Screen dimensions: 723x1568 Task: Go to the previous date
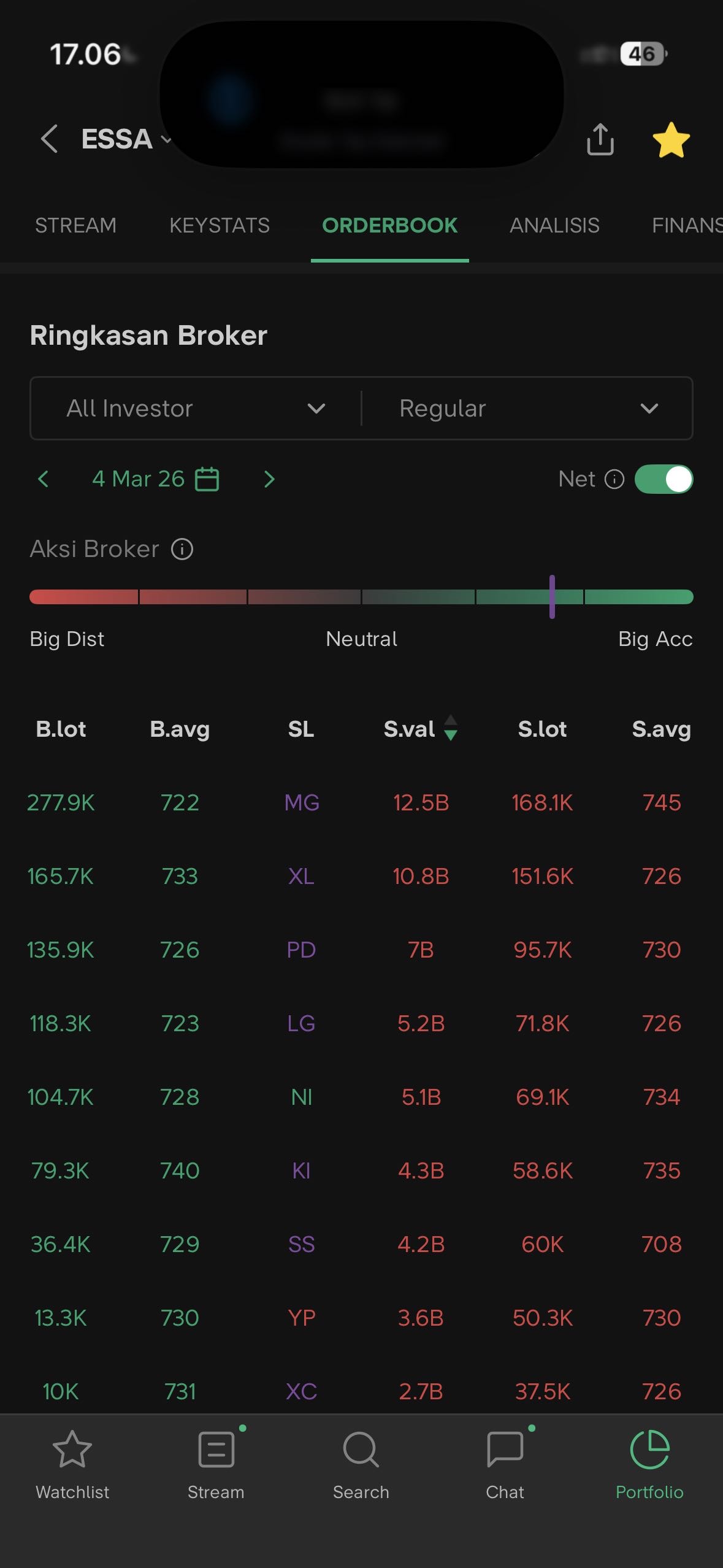coord(43,479)
